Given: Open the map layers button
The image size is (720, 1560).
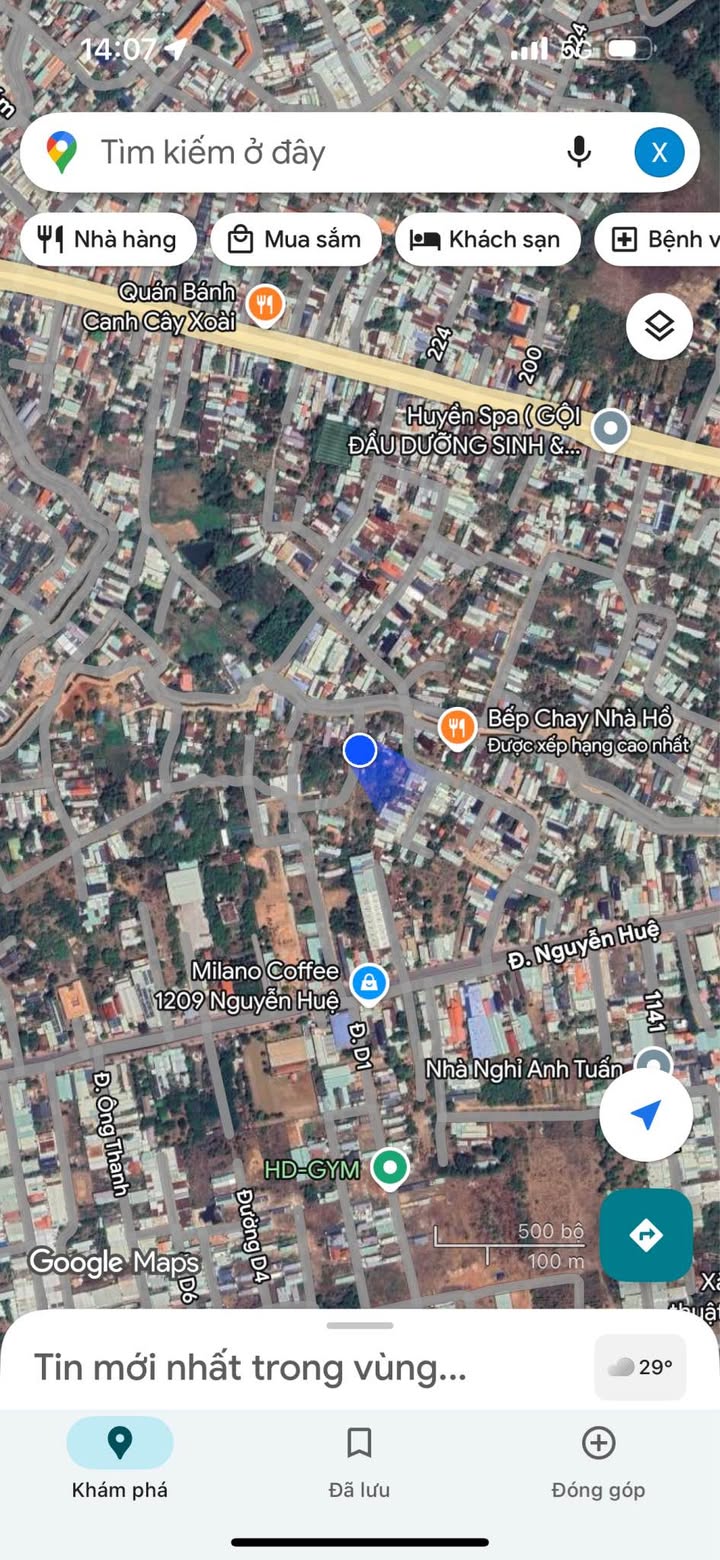Looking at the screenshot, I should click(659, 326).
